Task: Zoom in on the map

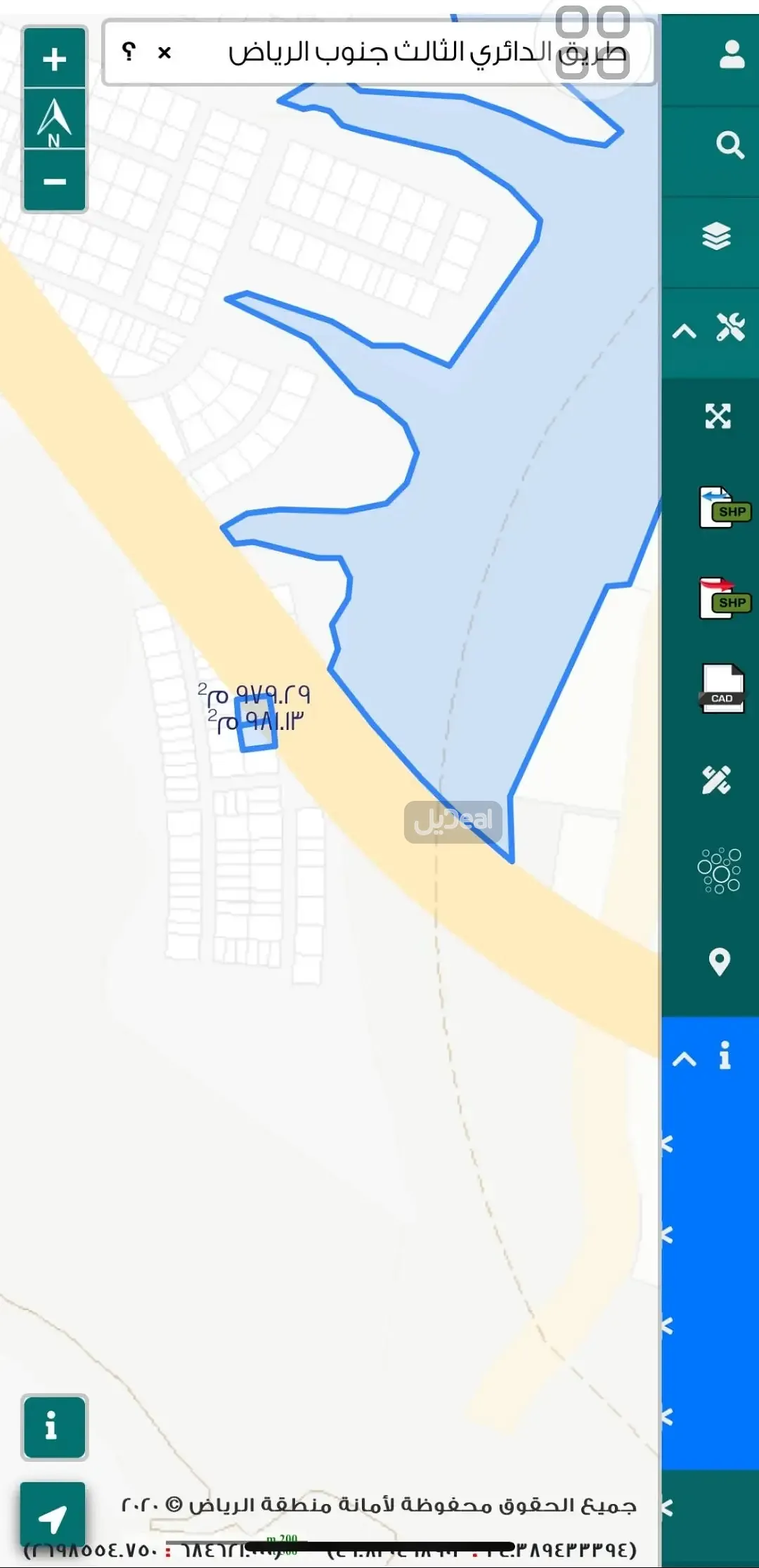Action: pos(55,59)
